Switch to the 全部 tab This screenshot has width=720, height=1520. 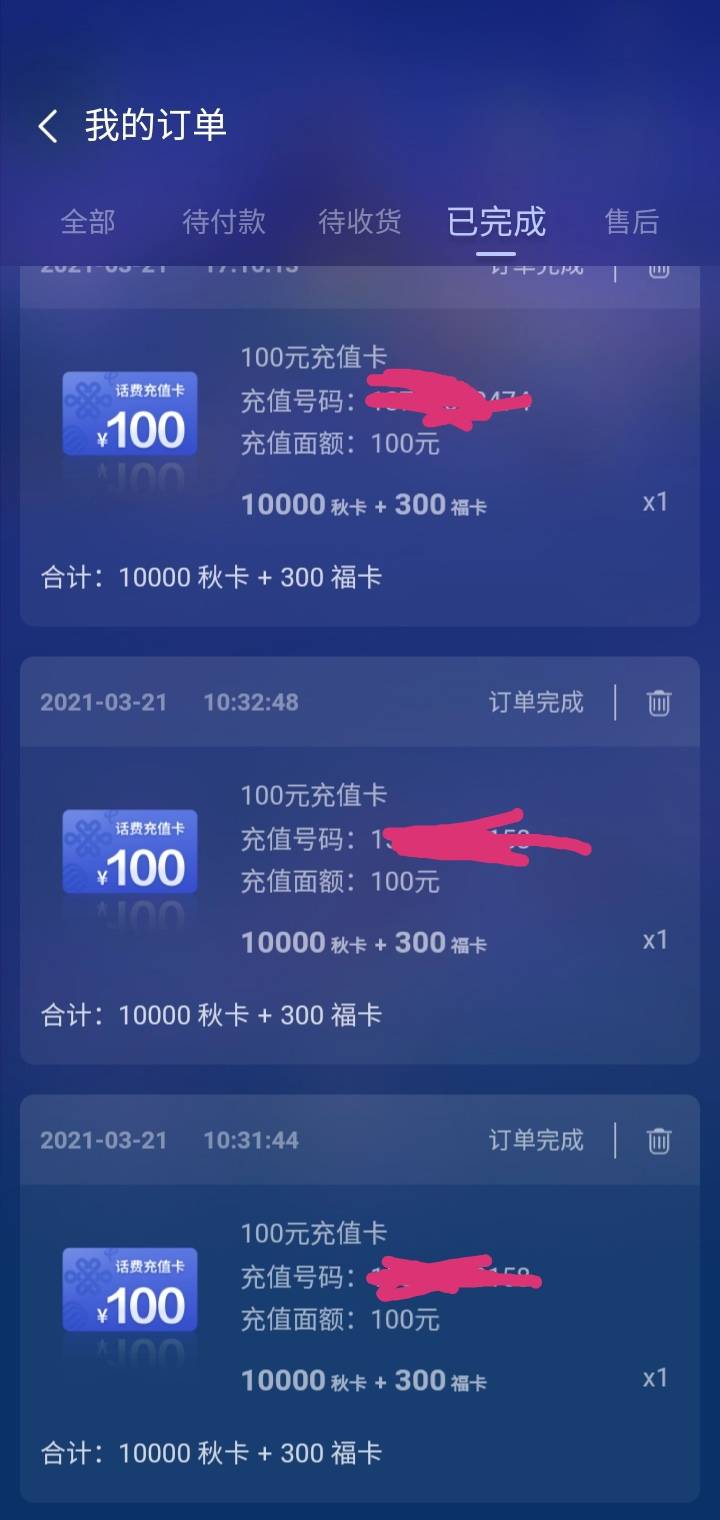point(89,222)
